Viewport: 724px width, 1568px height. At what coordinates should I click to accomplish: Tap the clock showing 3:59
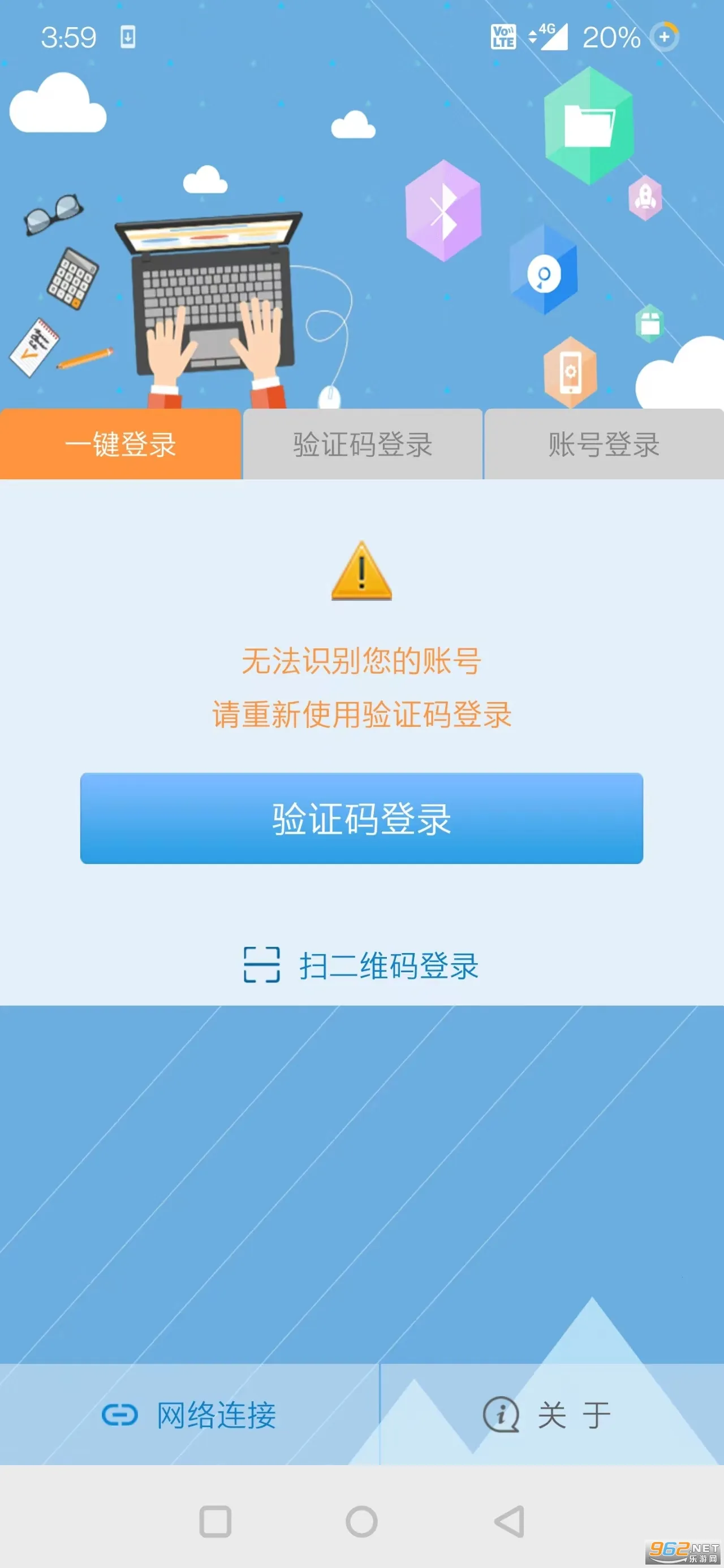coord(69,38)
